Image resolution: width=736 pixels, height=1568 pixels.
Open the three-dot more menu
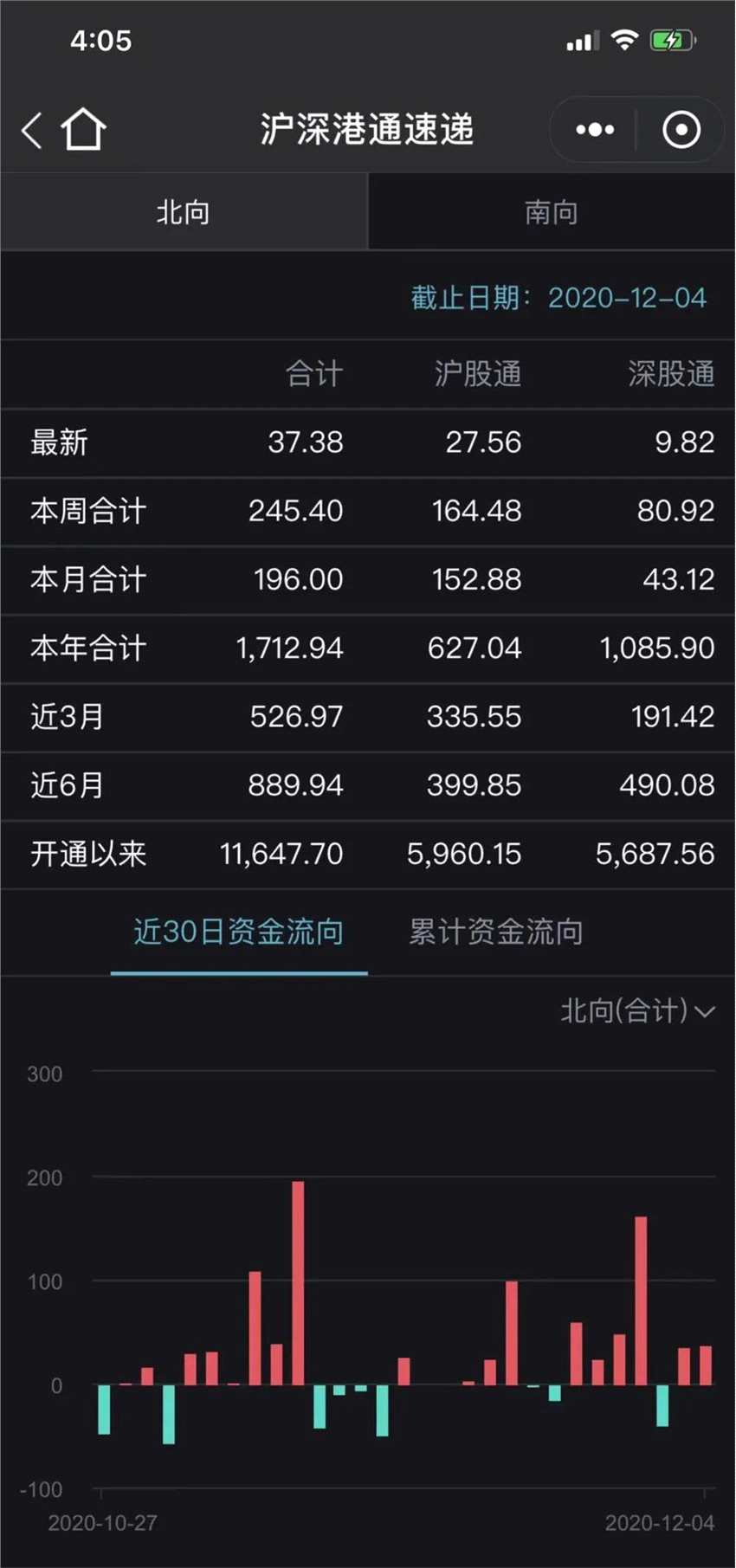tap(595, 130)
